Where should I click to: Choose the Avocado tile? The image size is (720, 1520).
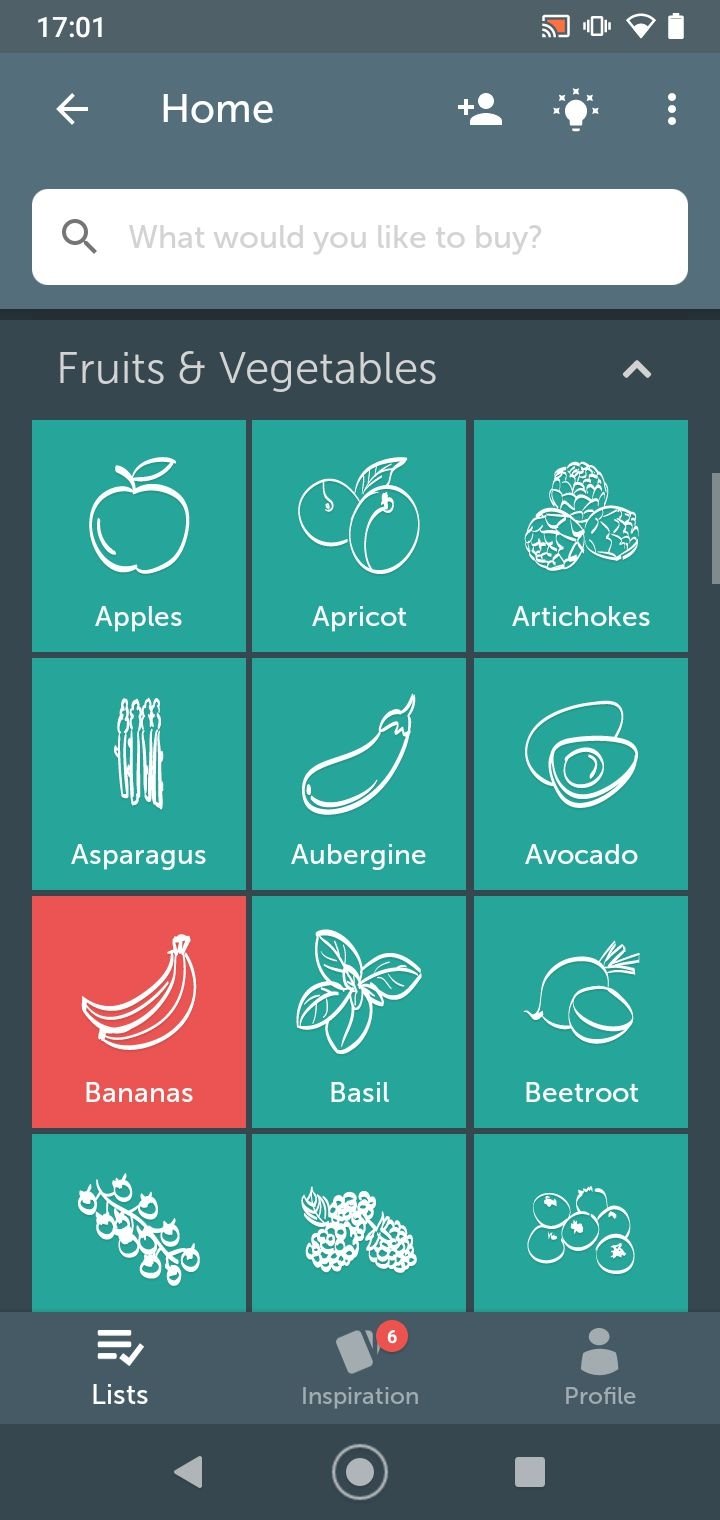tap(581, 774)
